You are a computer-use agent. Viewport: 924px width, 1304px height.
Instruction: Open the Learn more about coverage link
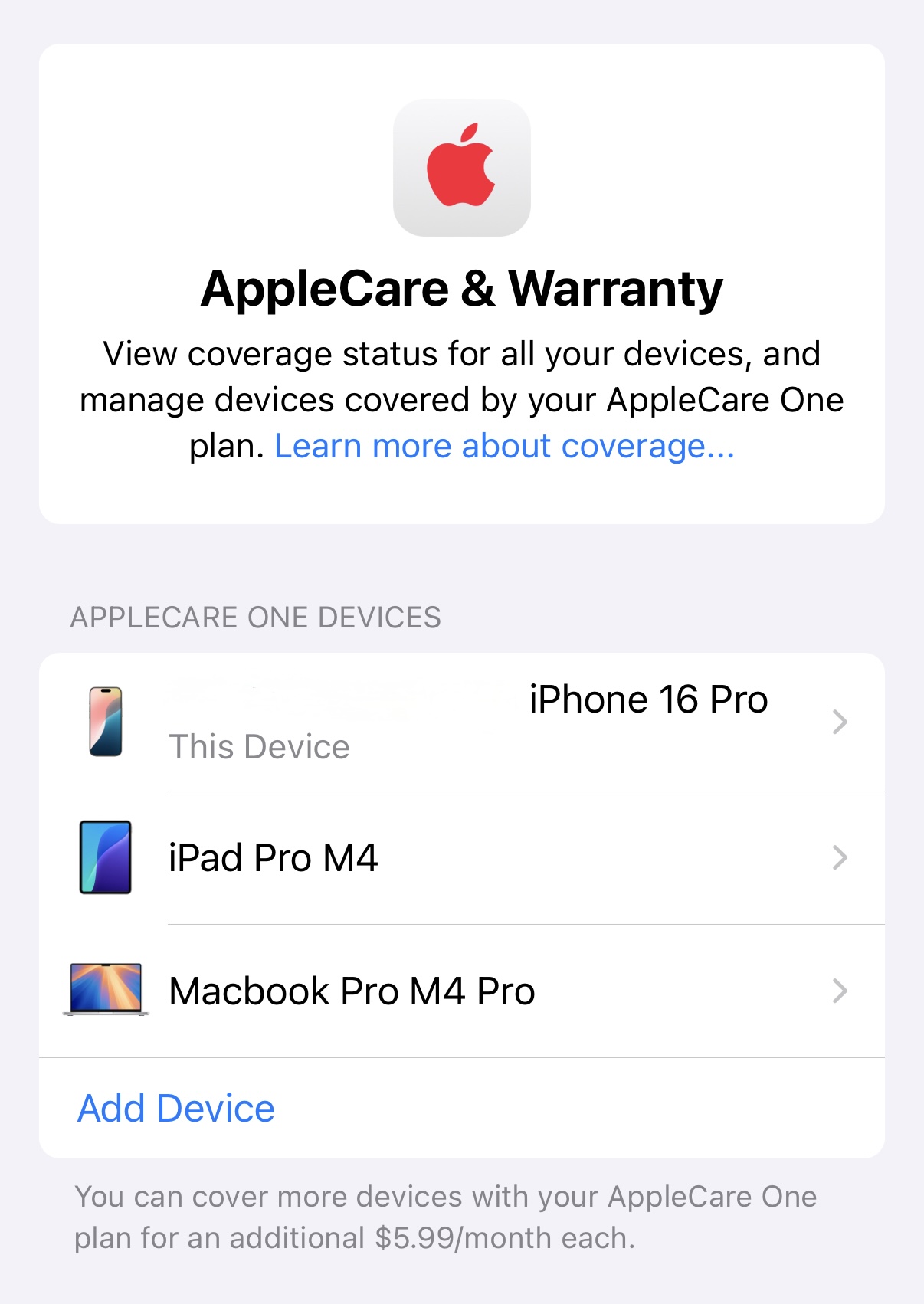[504, 446]
